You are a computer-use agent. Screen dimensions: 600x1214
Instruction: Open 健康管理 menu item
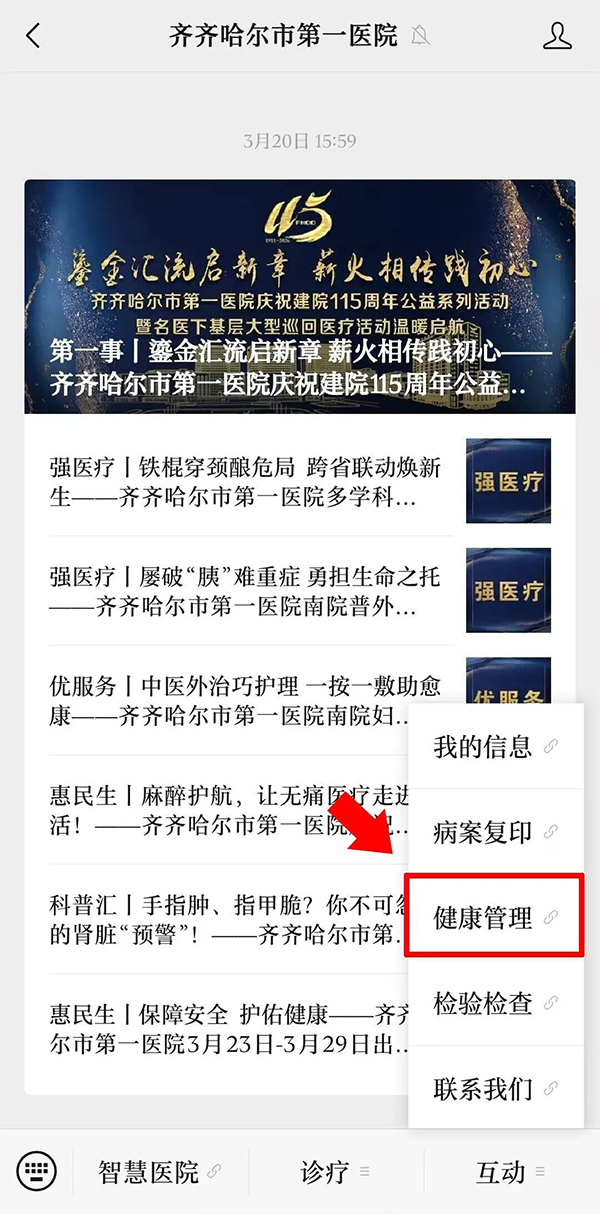495,917
